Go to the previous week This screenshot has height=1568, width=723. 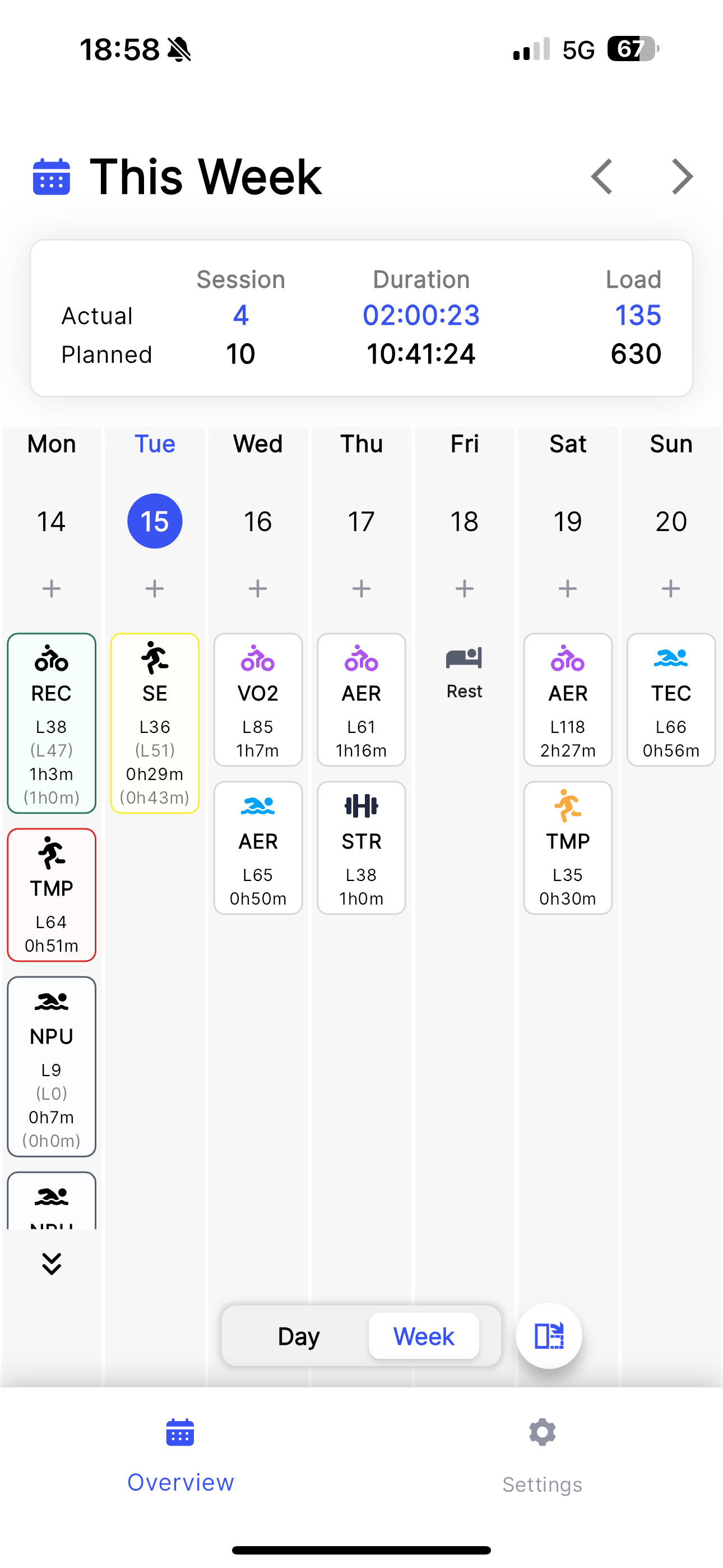[x=601, y=177]
